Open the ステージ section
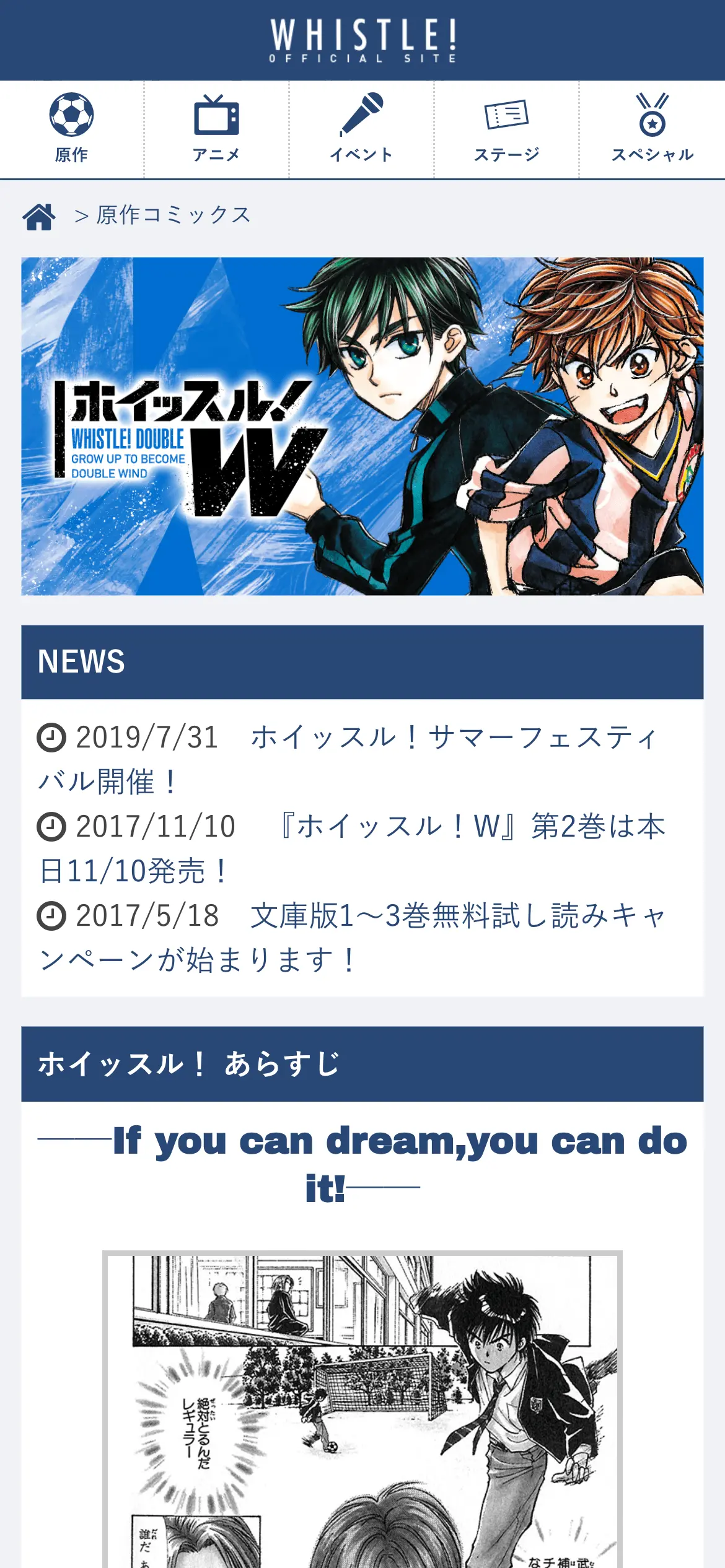Viewport: 725px width, 1568px height. coord(506,129)
